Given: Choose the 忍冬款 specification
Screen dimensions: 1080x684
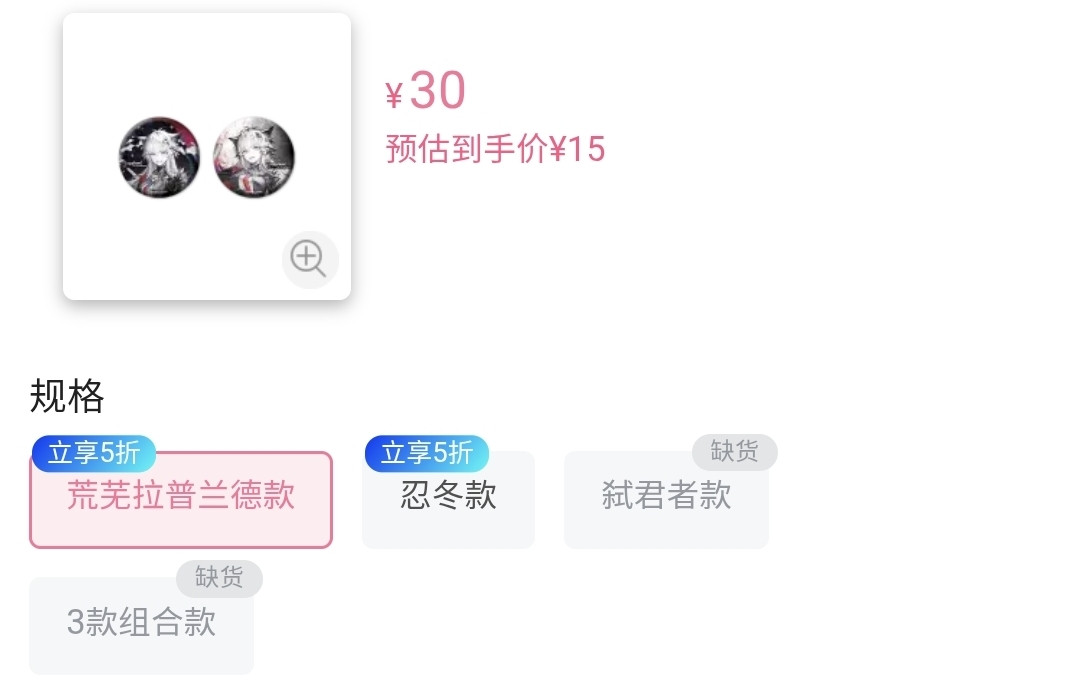Looking at the screenshot, I should point(448,499).
